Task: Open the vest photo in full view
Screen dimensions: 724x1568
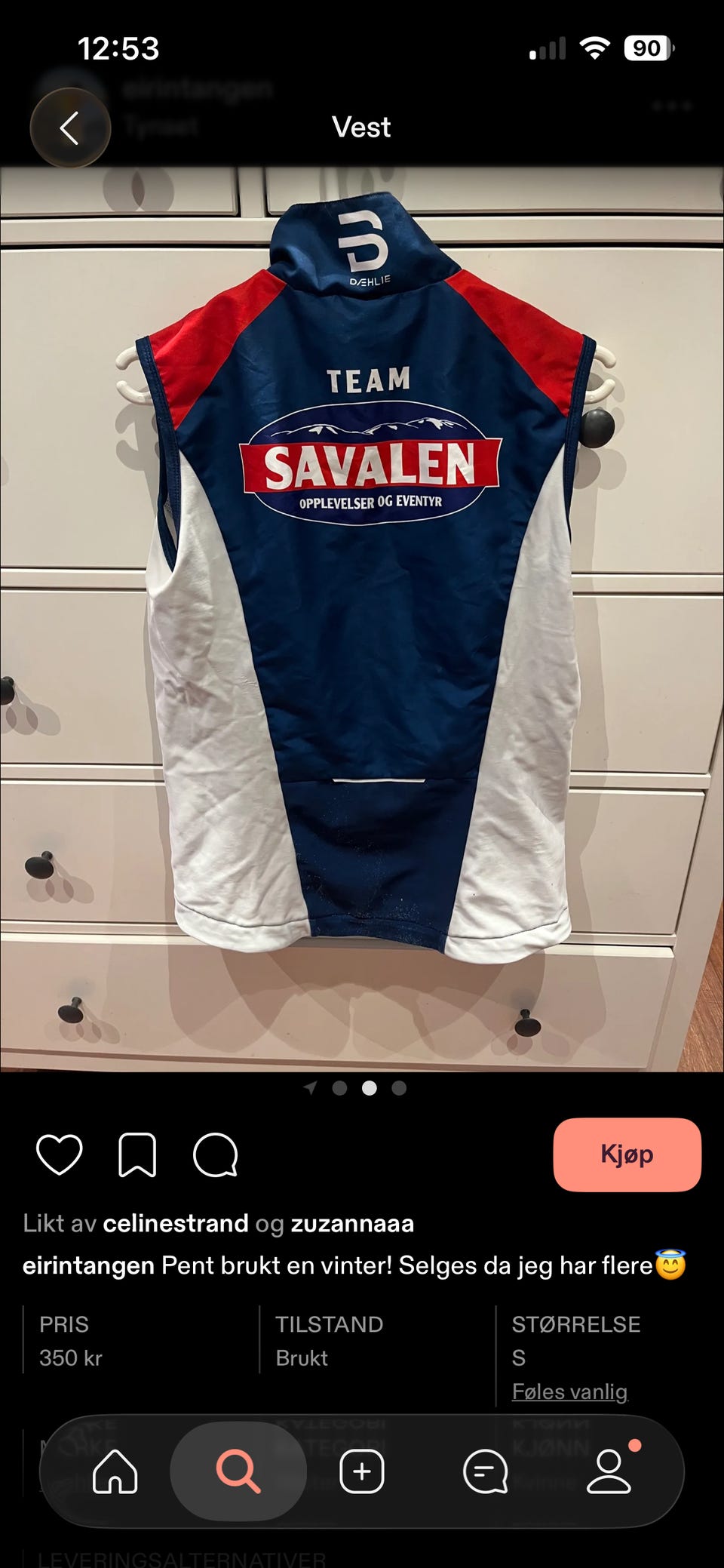Action: (x=362, y=619)
